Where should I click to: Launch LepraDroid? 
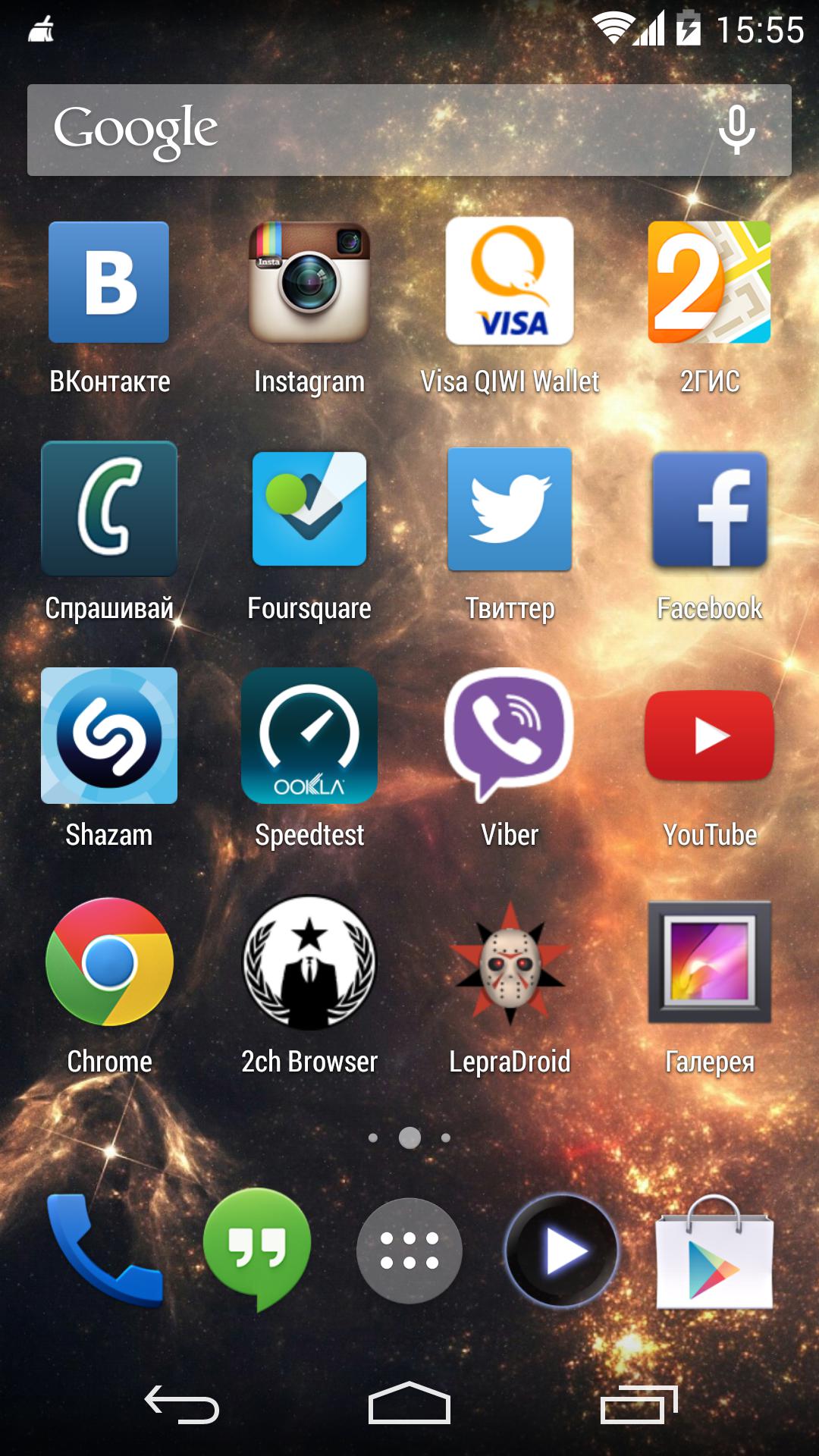tap(510, 962)
